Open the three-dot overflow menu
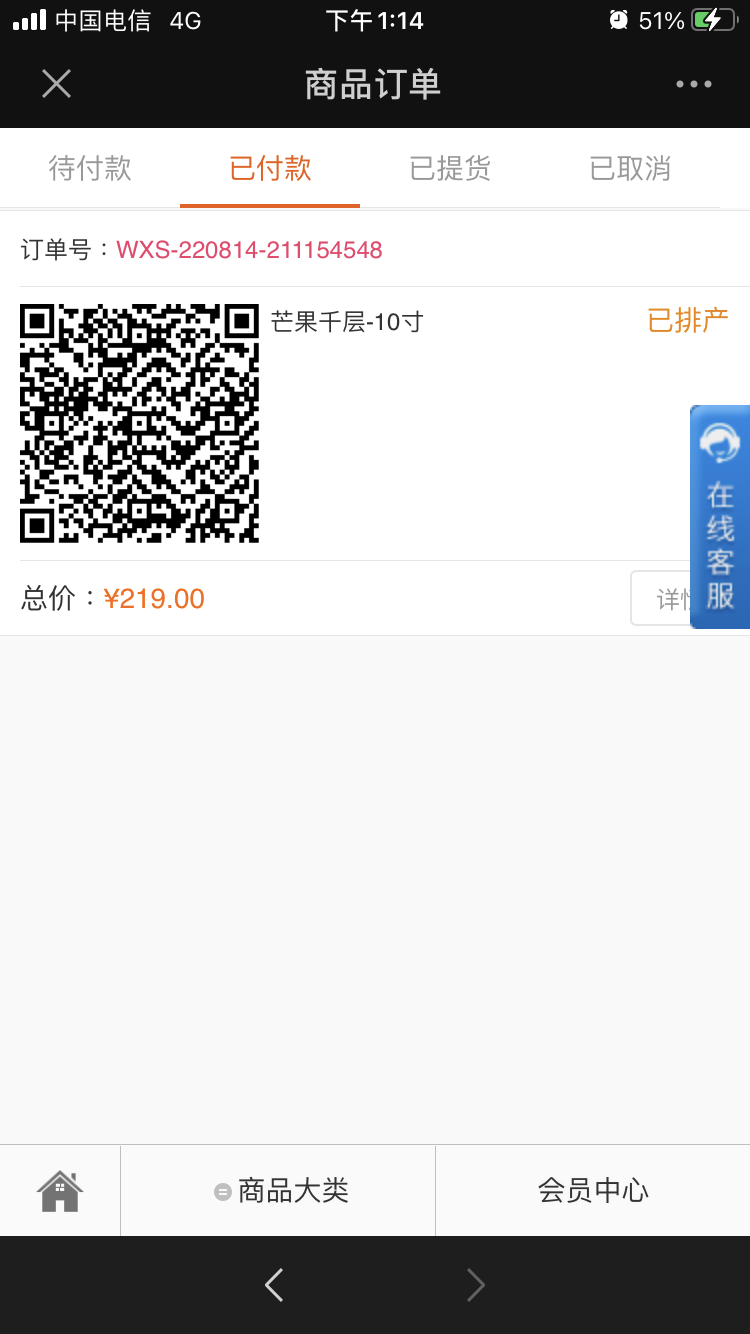 pyautogui.click(x=694, y=84)
